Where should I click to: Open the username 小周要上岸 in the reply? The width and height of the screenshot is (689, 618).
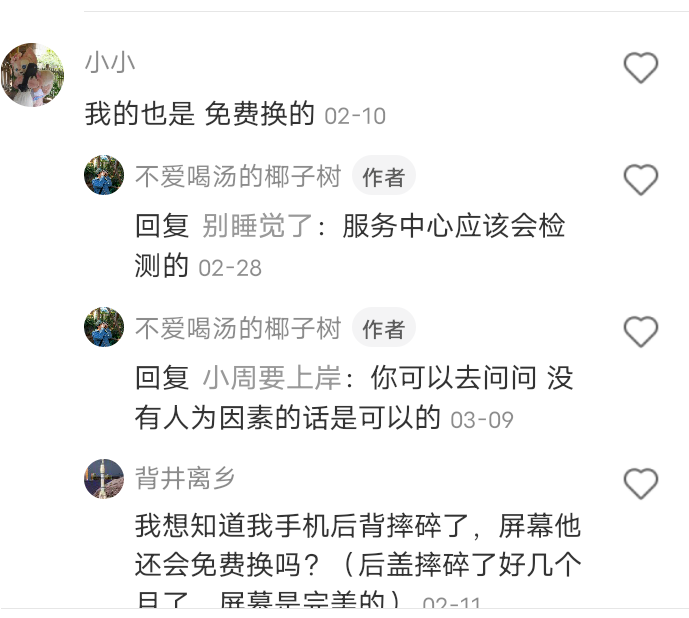(x=272, y=378)
